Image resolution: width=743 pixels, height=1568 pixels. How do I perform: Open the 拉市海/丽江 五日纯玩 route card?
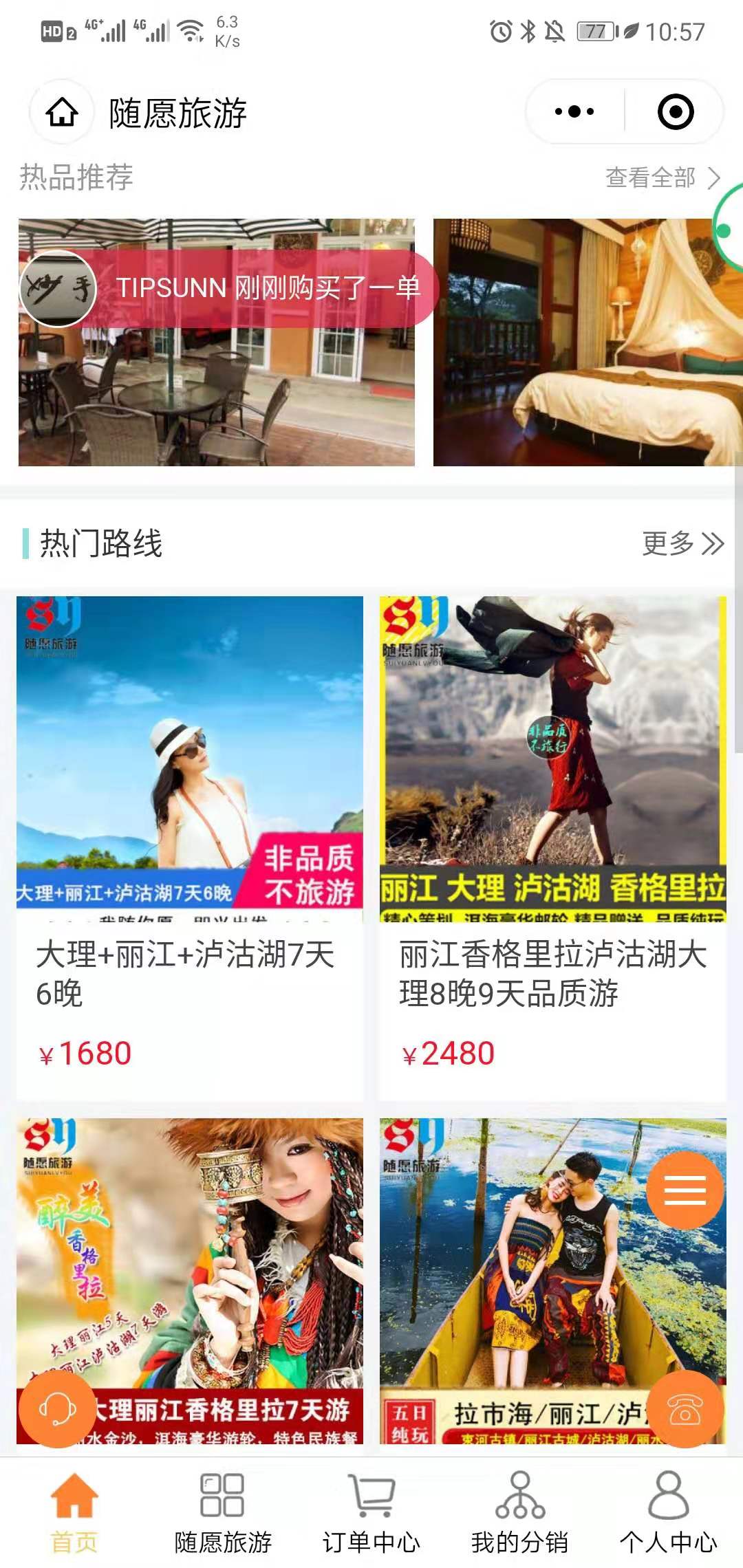pyautogui.click(x=553, y=1279)
